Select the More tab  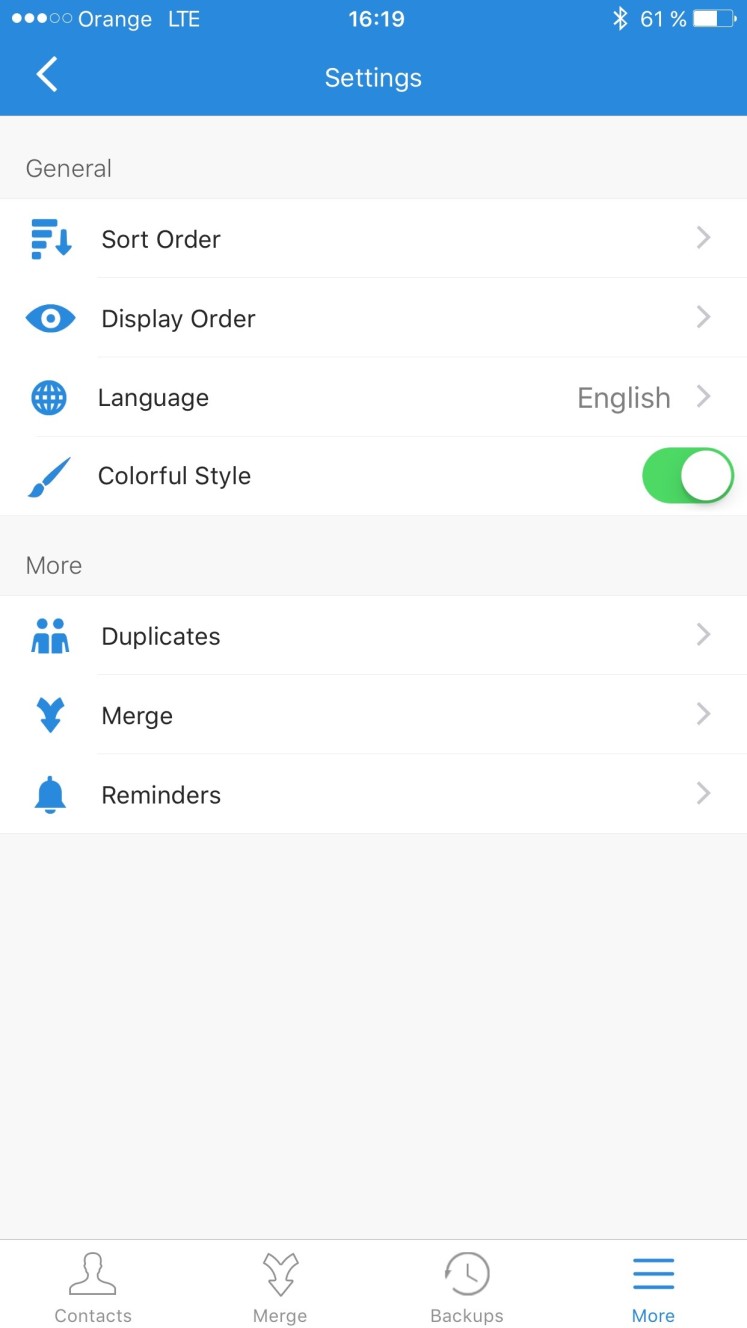[x=653, y=1286]
